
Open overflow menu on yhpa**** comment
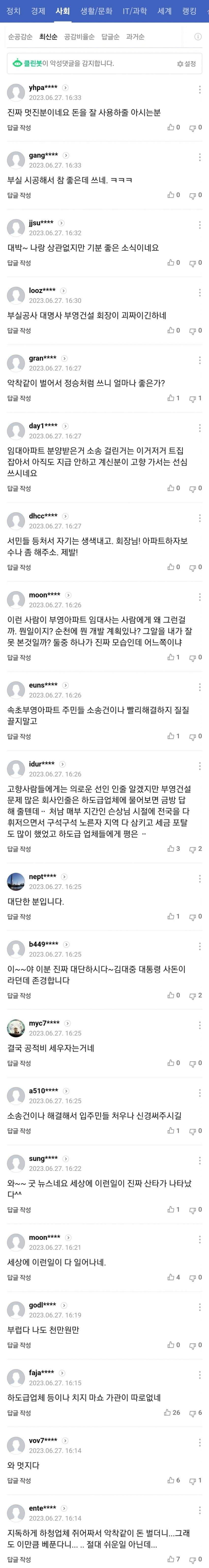199,90
